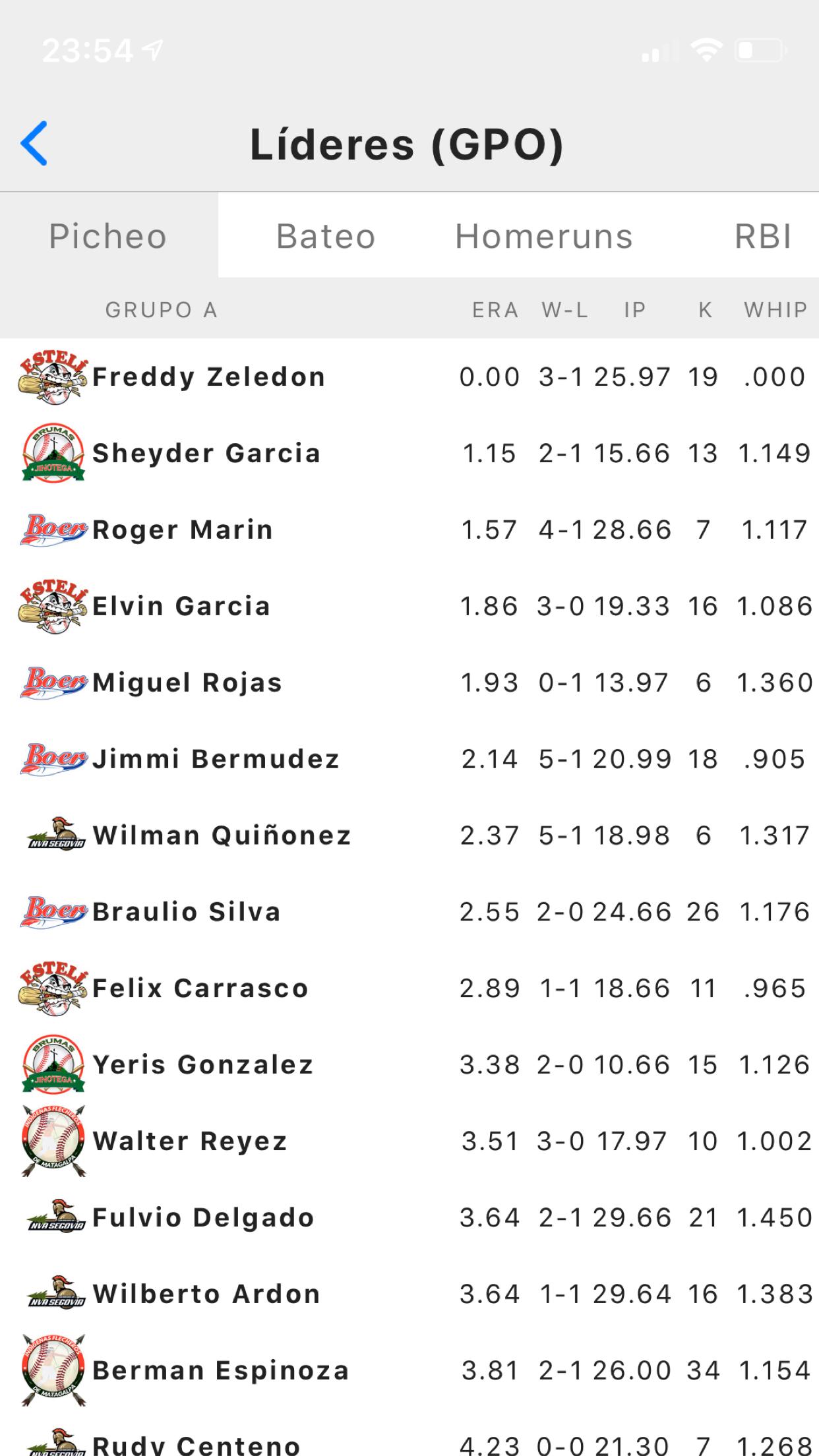Show the Homeruns leaders tab
819x1456 pixels.
pyautogui.click(x=543, y=236)
